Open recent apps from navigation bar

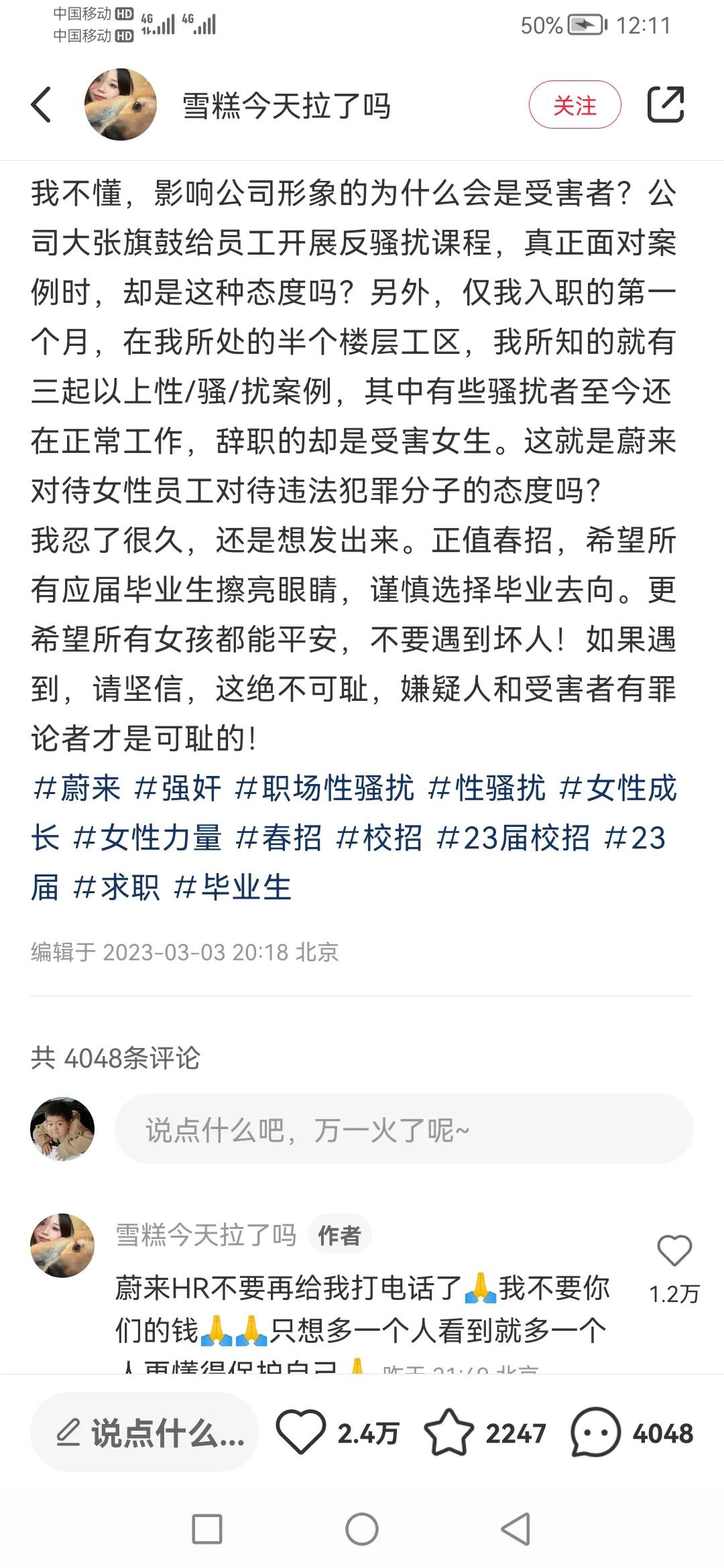click(207, 1530)
